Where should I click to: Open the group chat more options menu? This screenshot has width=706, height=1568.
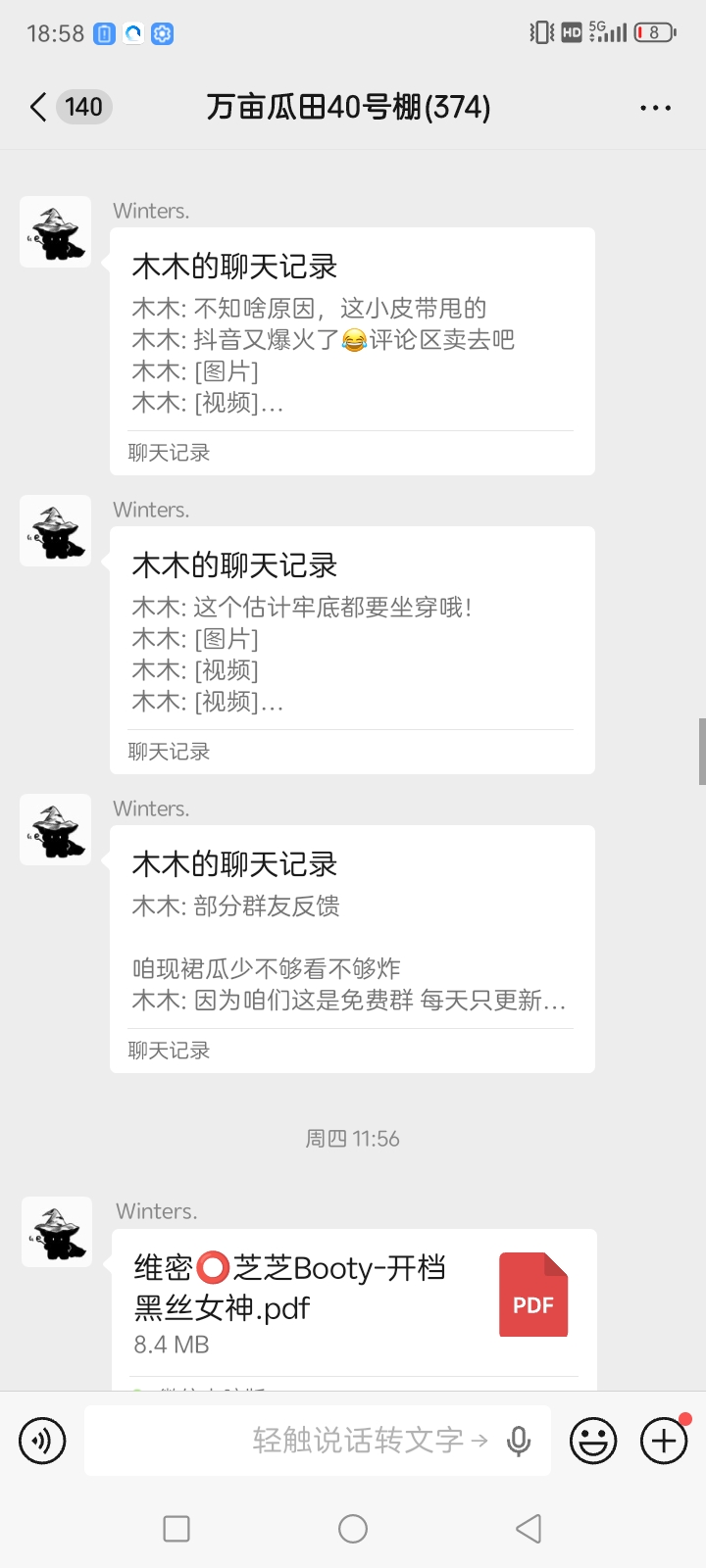654,107
